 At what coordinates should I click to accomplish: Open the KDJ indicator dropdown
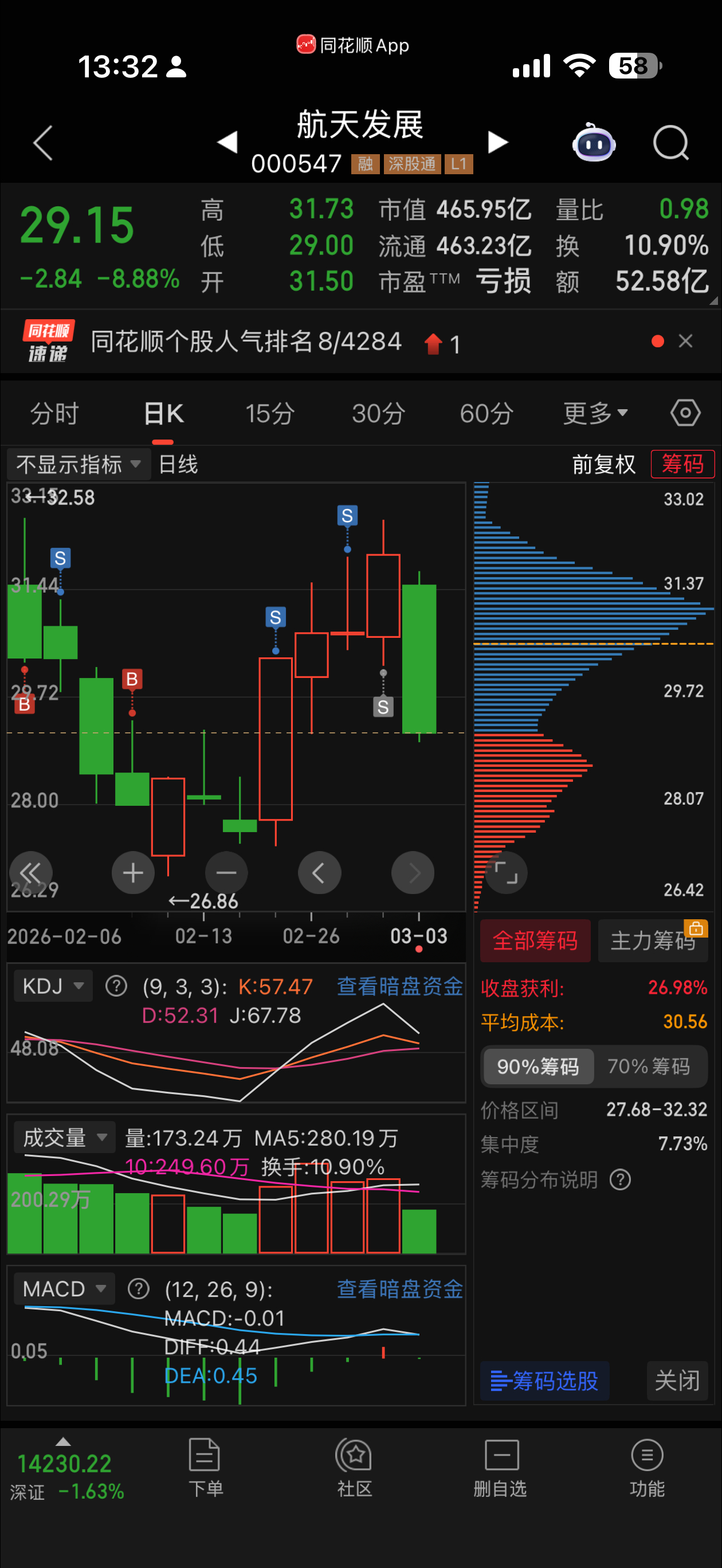pyautogui.click(x=53, y=986)
